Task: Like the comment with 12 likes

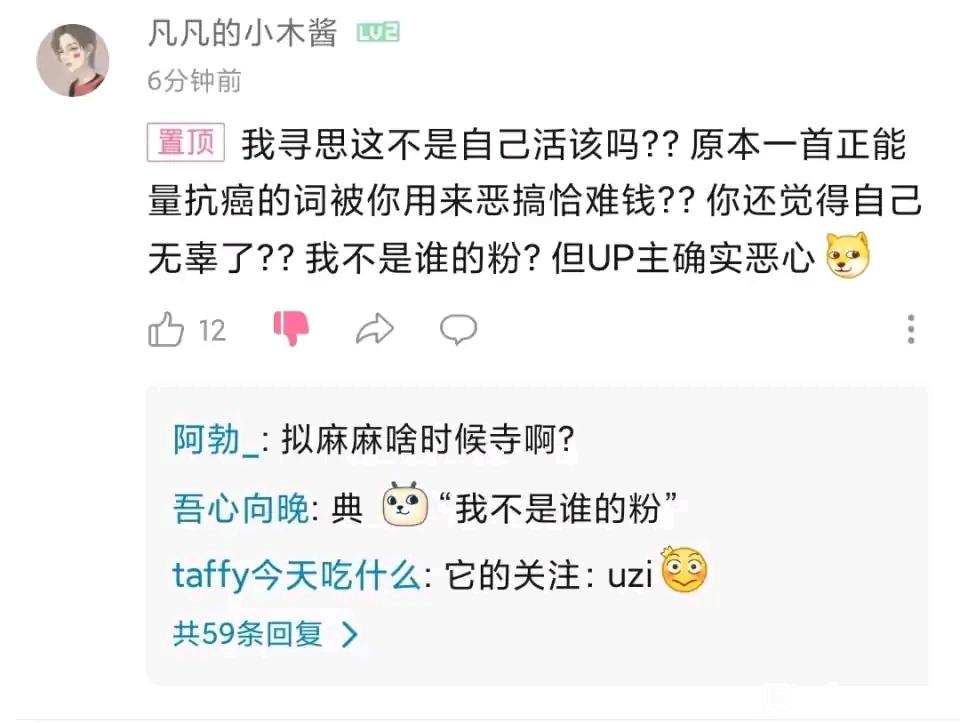Action: pos(167,329)
